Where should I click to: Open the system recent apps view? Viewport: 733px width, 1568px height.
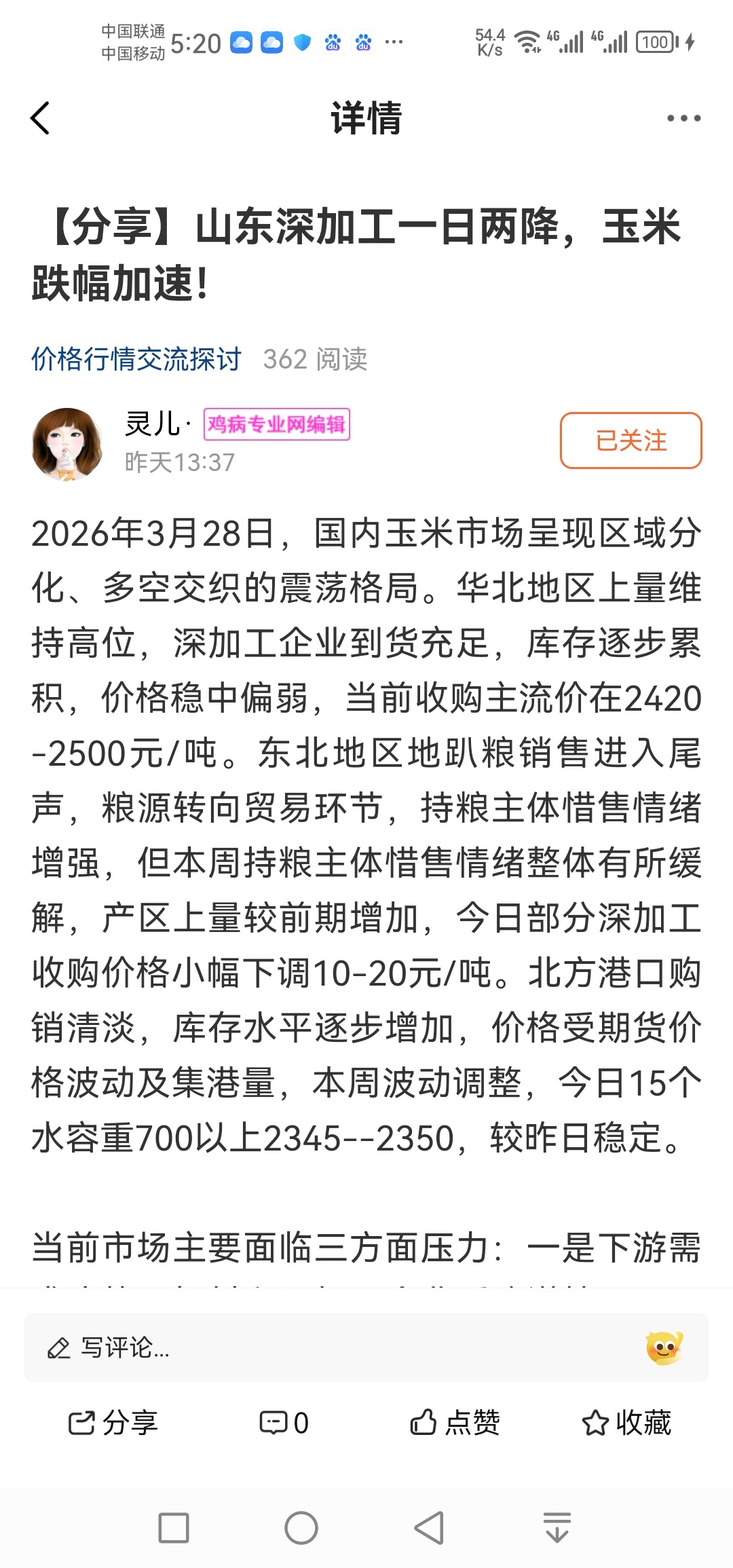(x=174, y=1528)
